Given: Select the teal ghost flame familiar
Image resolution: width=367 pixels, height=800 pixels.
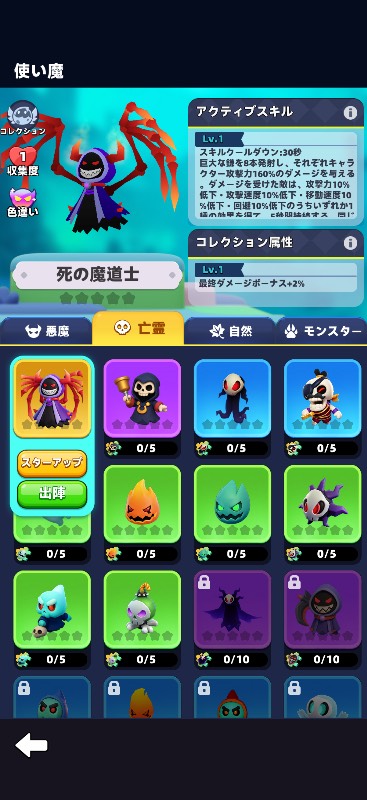Looking at the screenshot, I should 232,504.
